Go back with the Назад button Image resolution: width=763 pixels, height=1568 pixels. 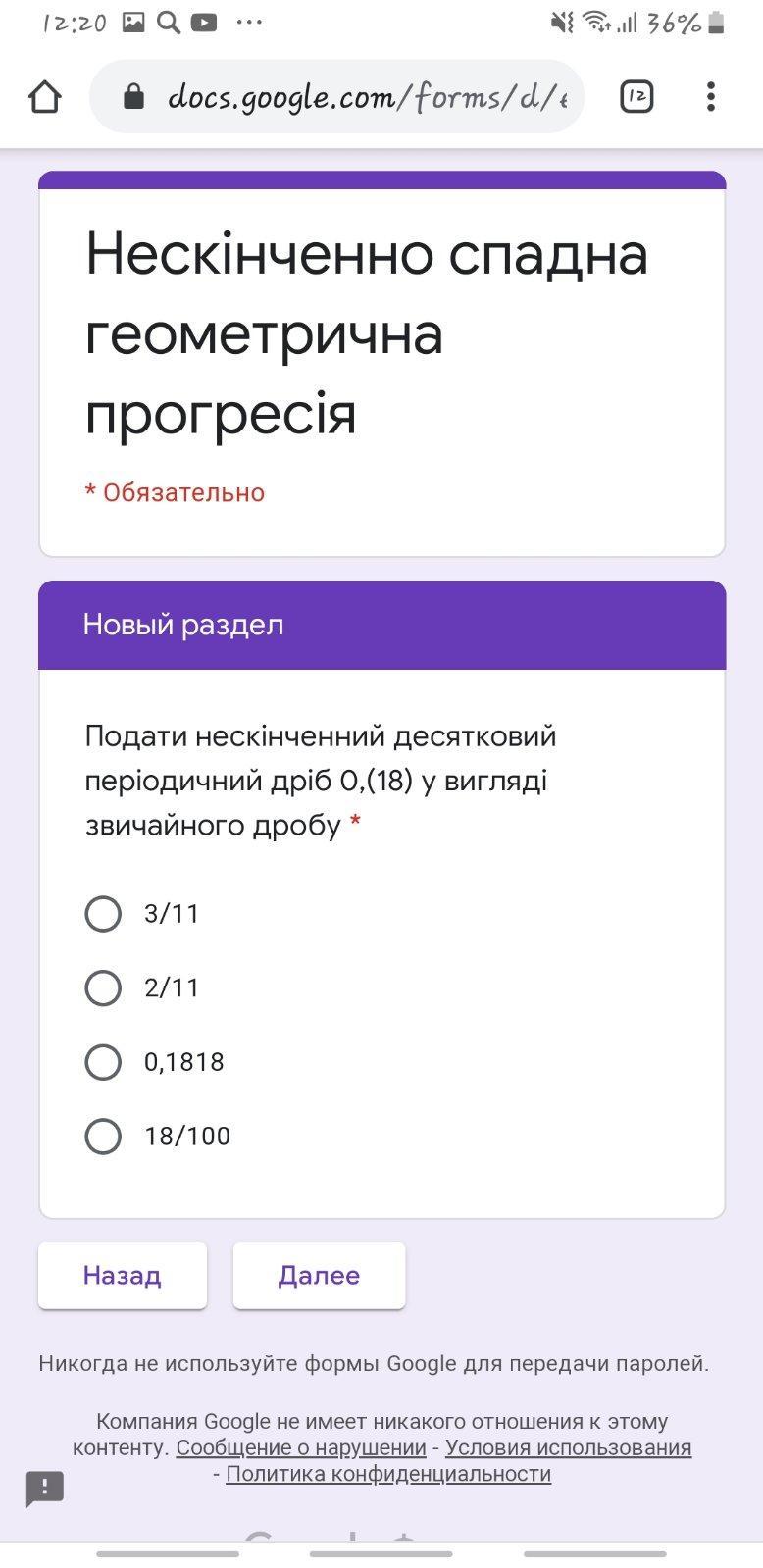pos(123,1275)
